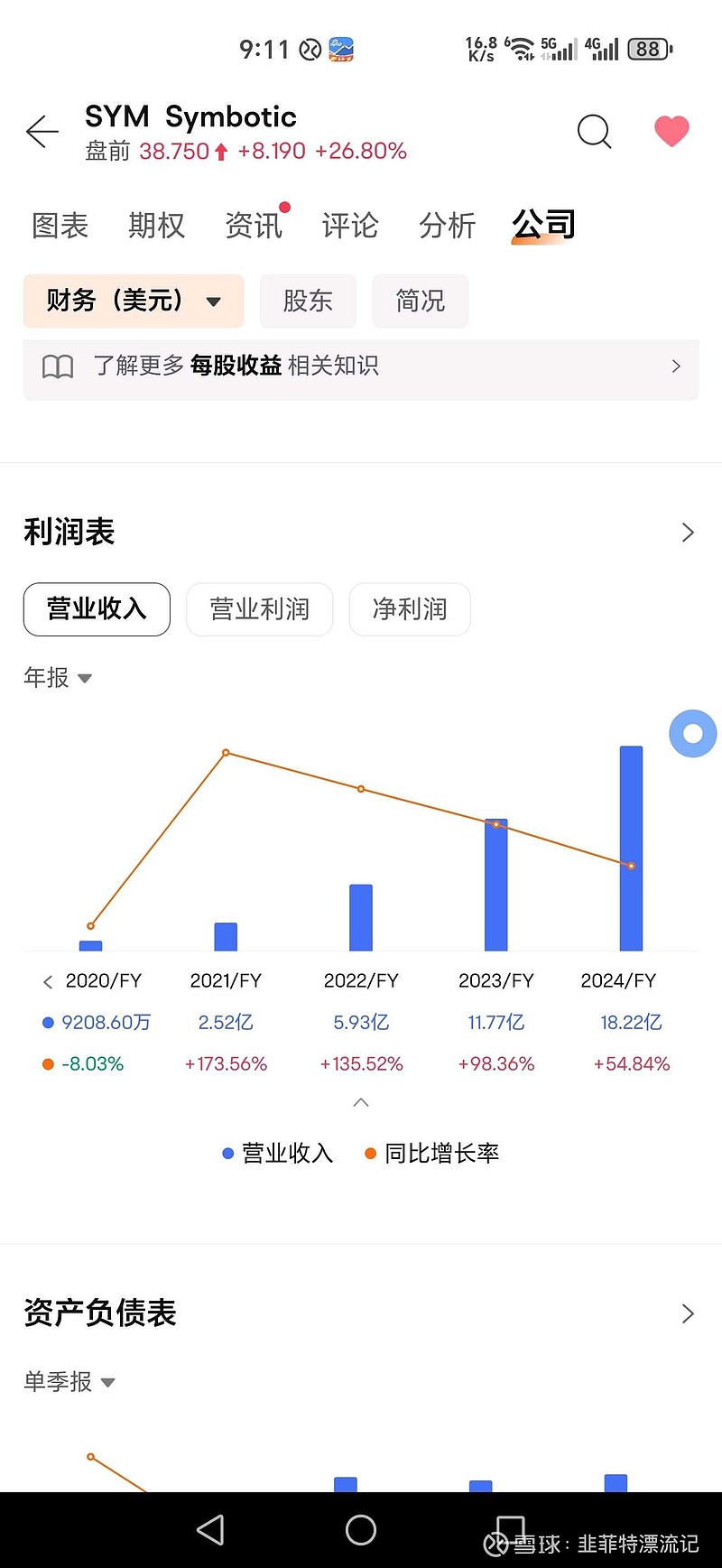
Task: Tap the system home button
Action: click(361, 1529)
